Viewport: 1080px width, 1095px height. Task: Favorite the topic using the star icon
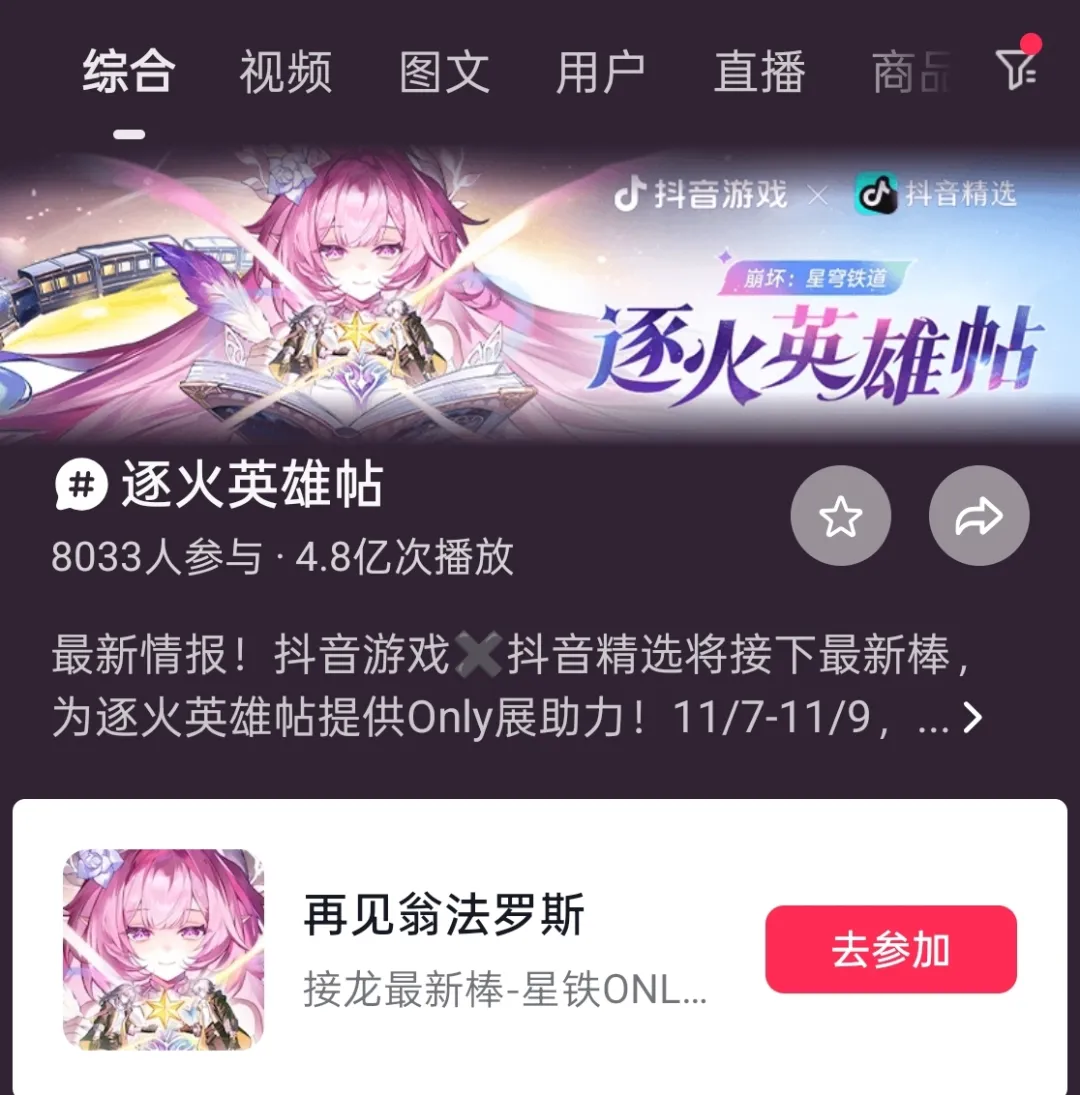pos(841,515)
